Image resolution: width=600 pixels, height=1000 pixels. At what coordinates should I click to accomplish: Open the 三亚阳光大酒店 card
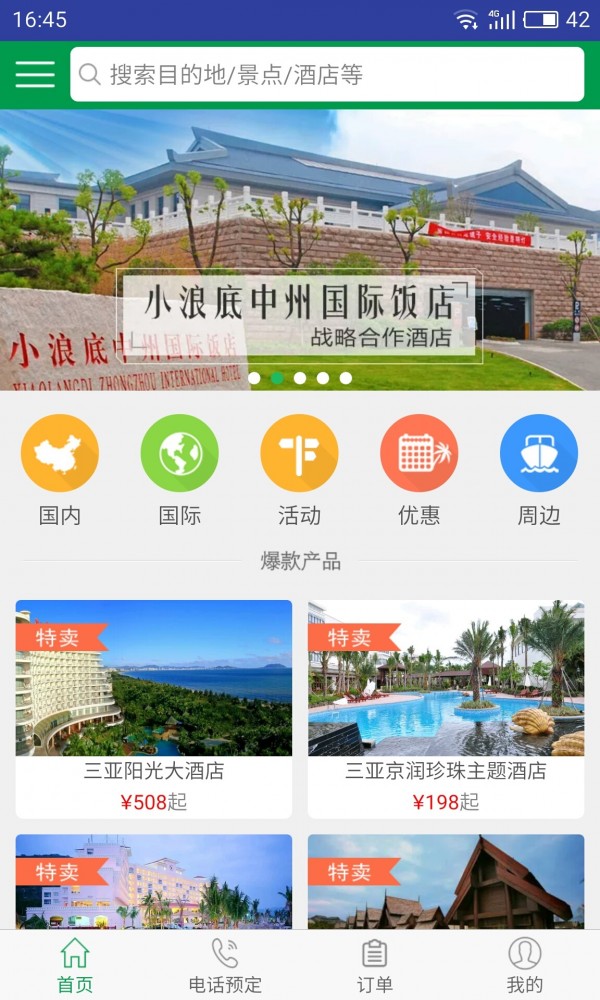click(x=154, y=708)
